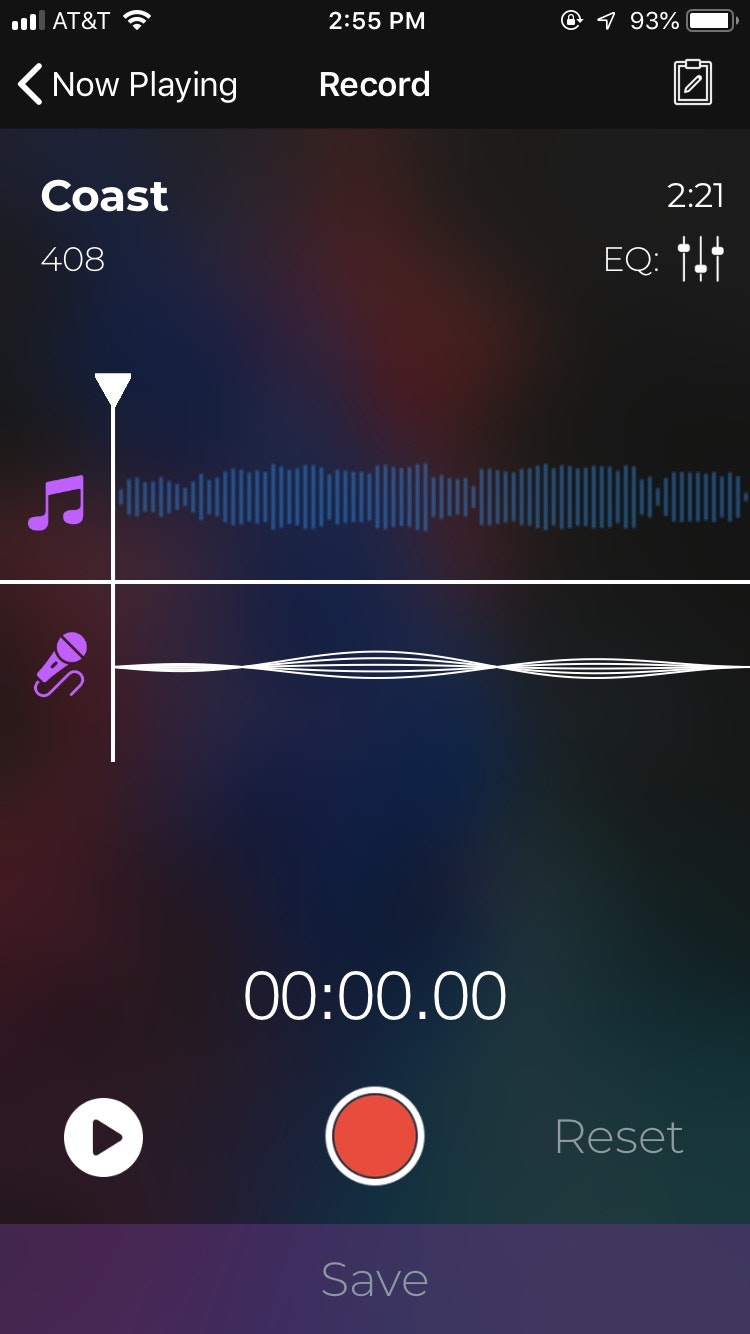The height and width of the screenshot is (1334, 750).
Task: Open the EQ settings sliders
Action: (700, 260)
